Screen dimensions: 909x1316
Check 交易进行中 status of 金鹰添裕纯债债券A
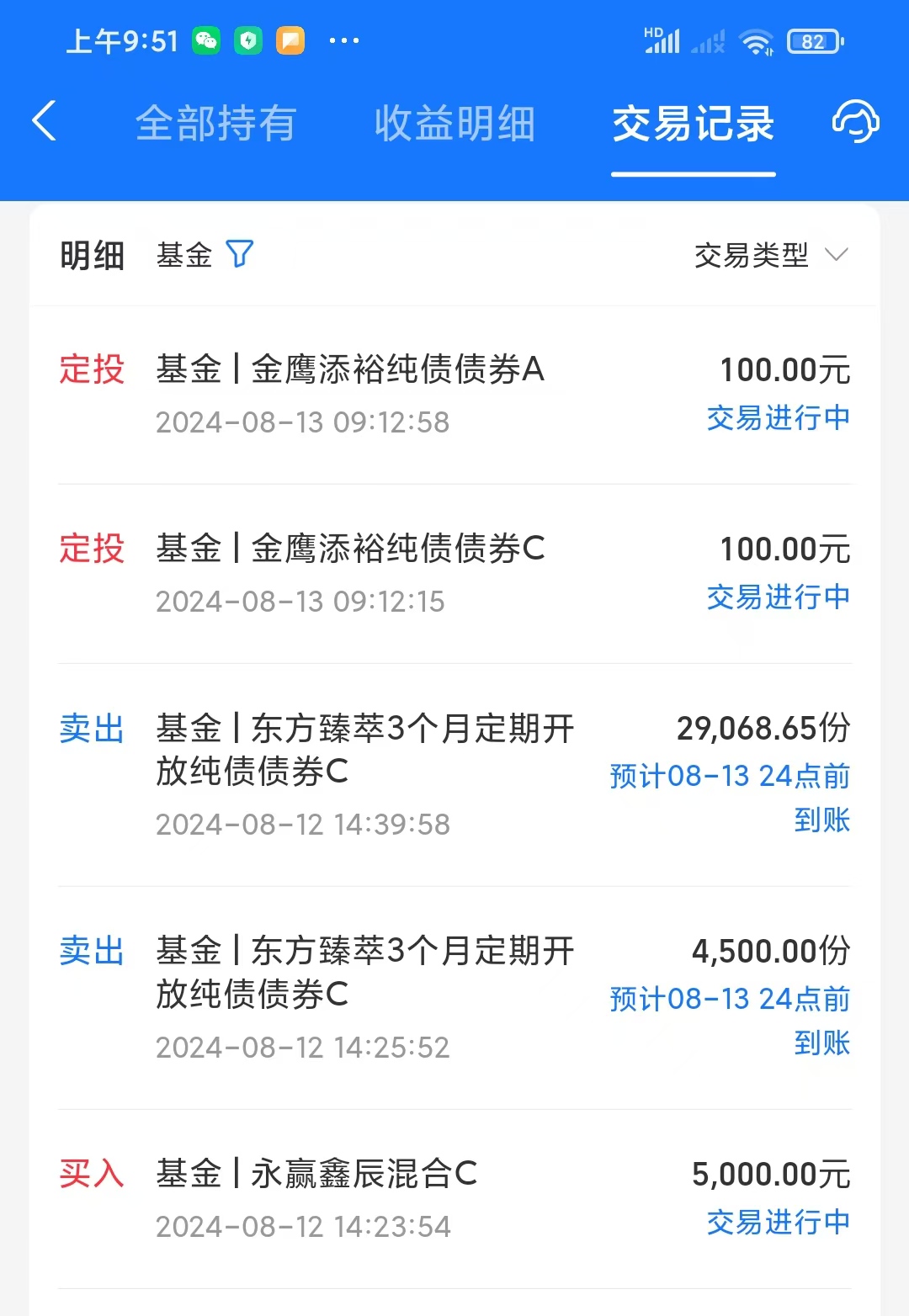pyautogui.click(x=777, y=418)
